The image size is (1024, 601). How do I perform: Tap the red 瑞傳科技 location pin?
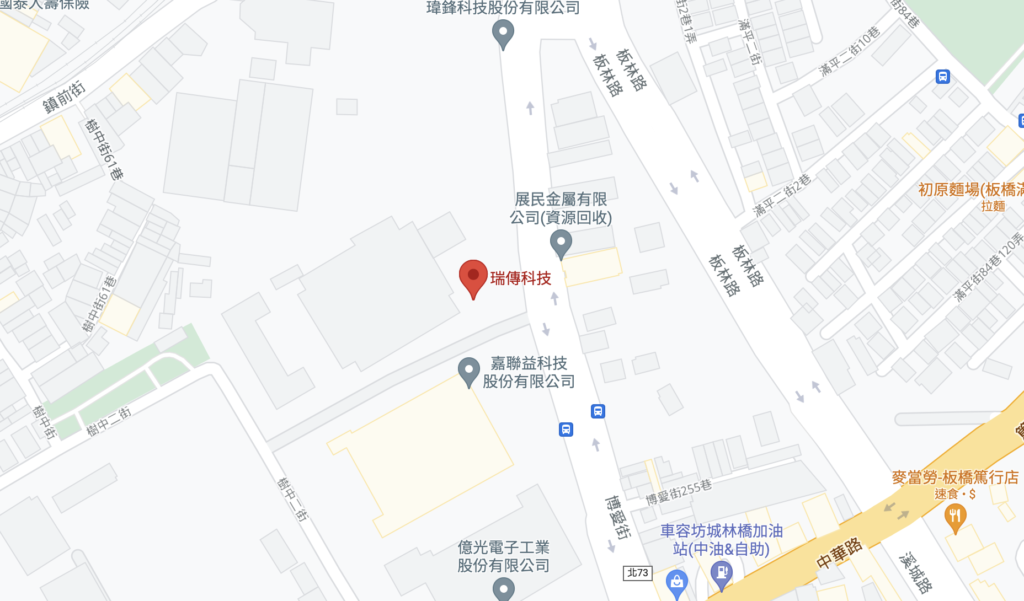[473, 277]
